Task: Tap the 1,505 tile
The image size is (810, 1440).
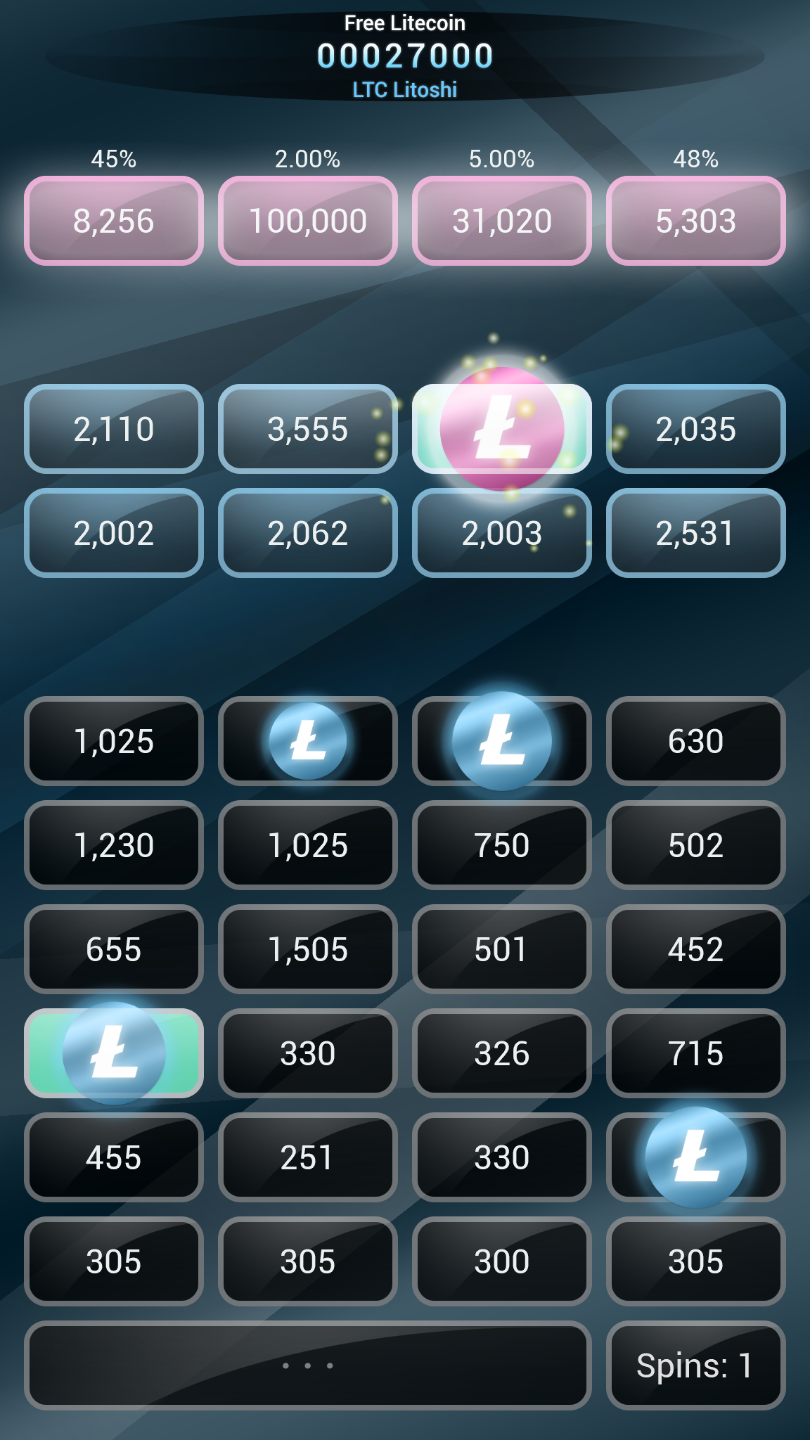Action: [308, 949]
